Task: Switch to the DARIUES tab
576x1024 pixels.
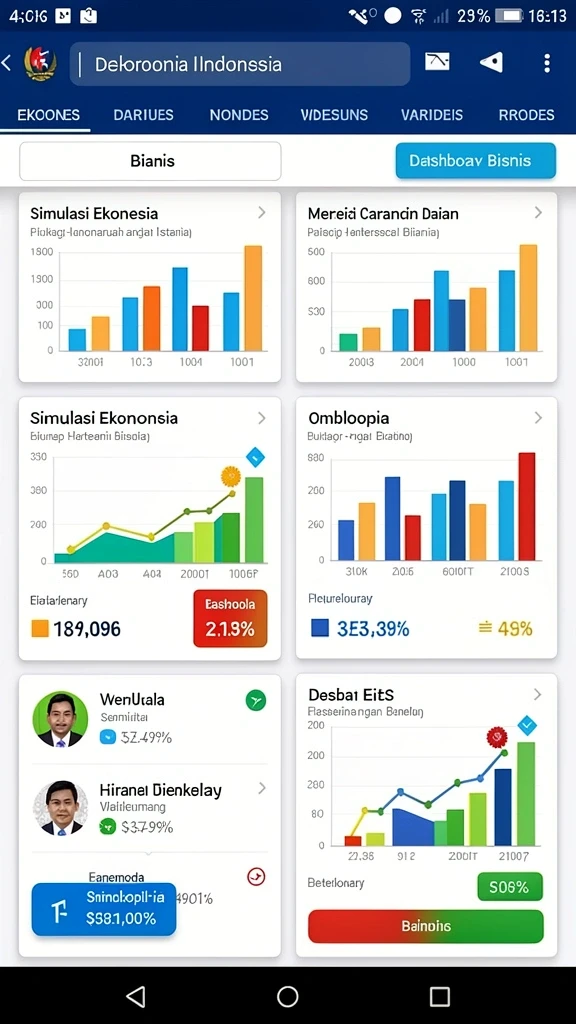Action: [x=144, y=115]
